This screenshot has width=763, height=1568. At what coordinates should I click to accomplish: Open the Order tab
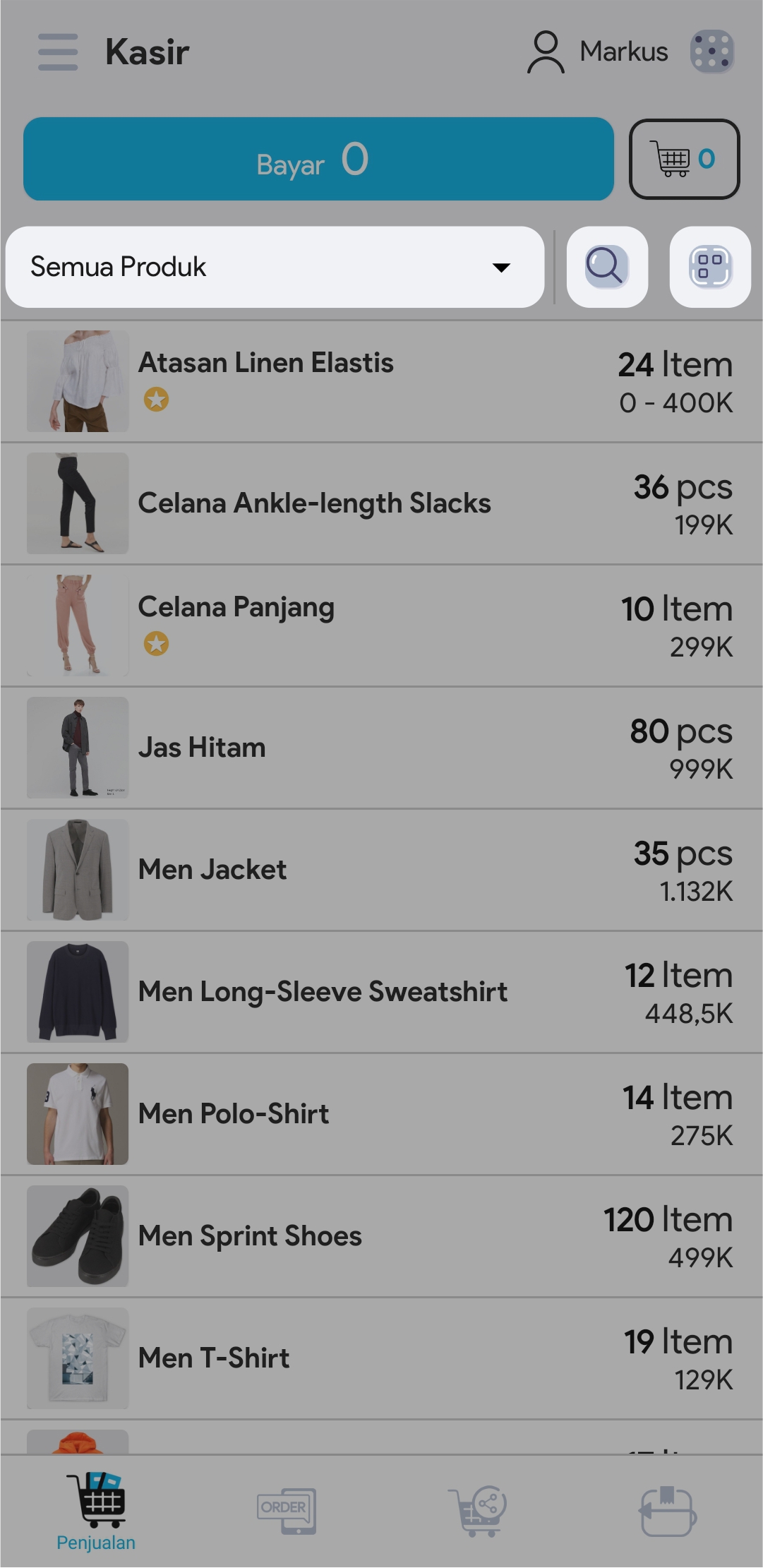pos(286,1511)
